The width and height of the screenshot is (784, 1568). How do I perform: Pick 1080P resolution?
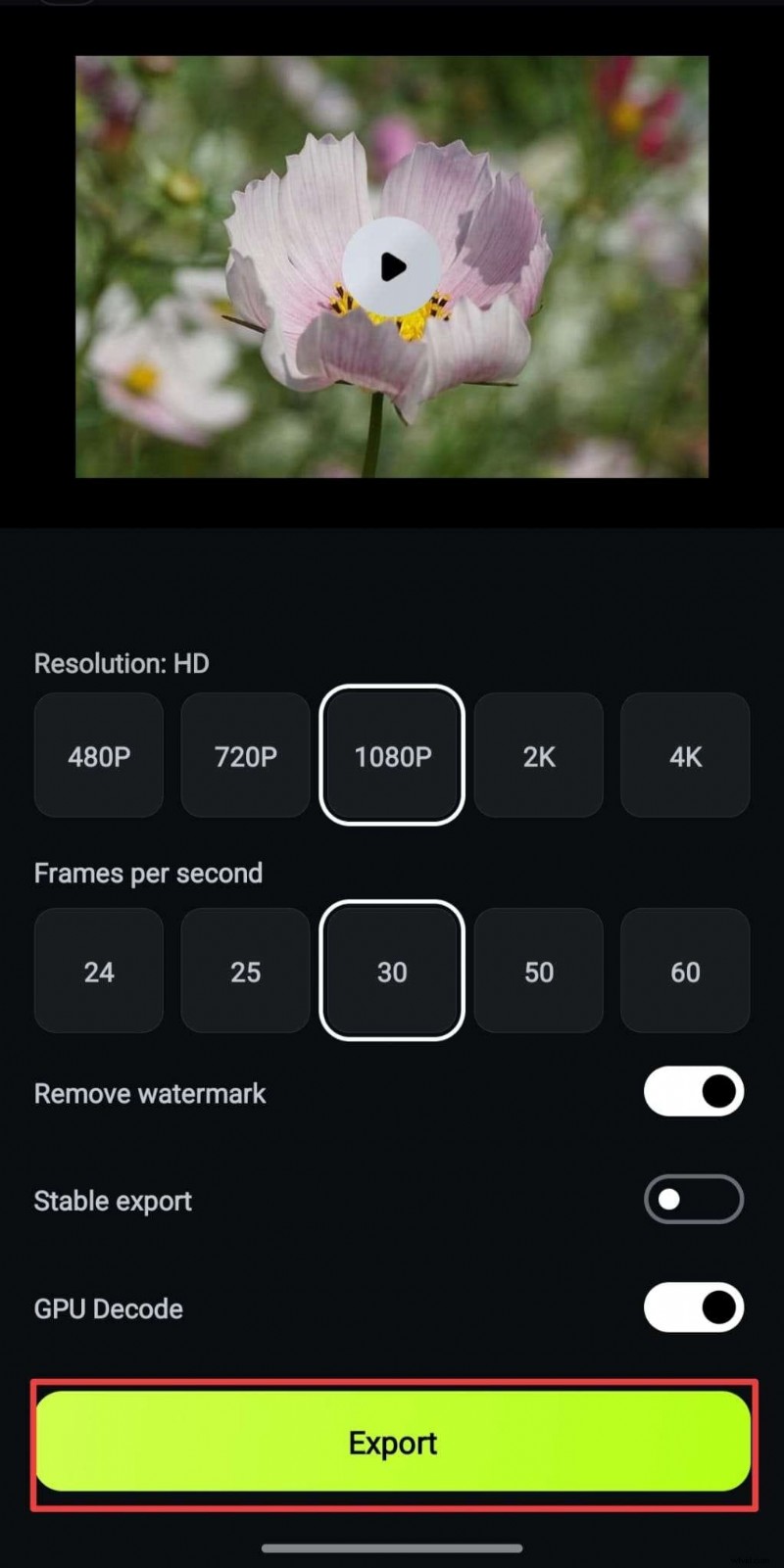click(x=392, y=756)
